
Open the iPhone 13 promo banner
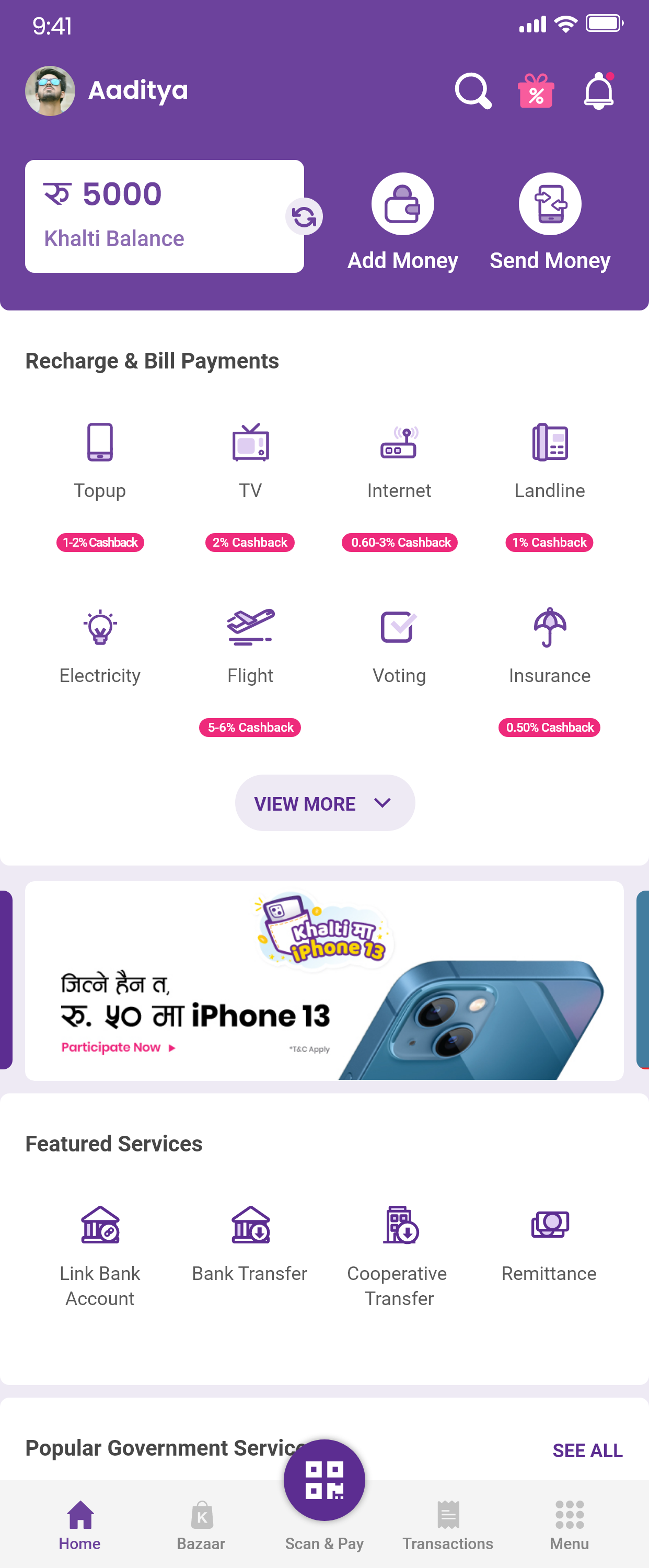324,981
